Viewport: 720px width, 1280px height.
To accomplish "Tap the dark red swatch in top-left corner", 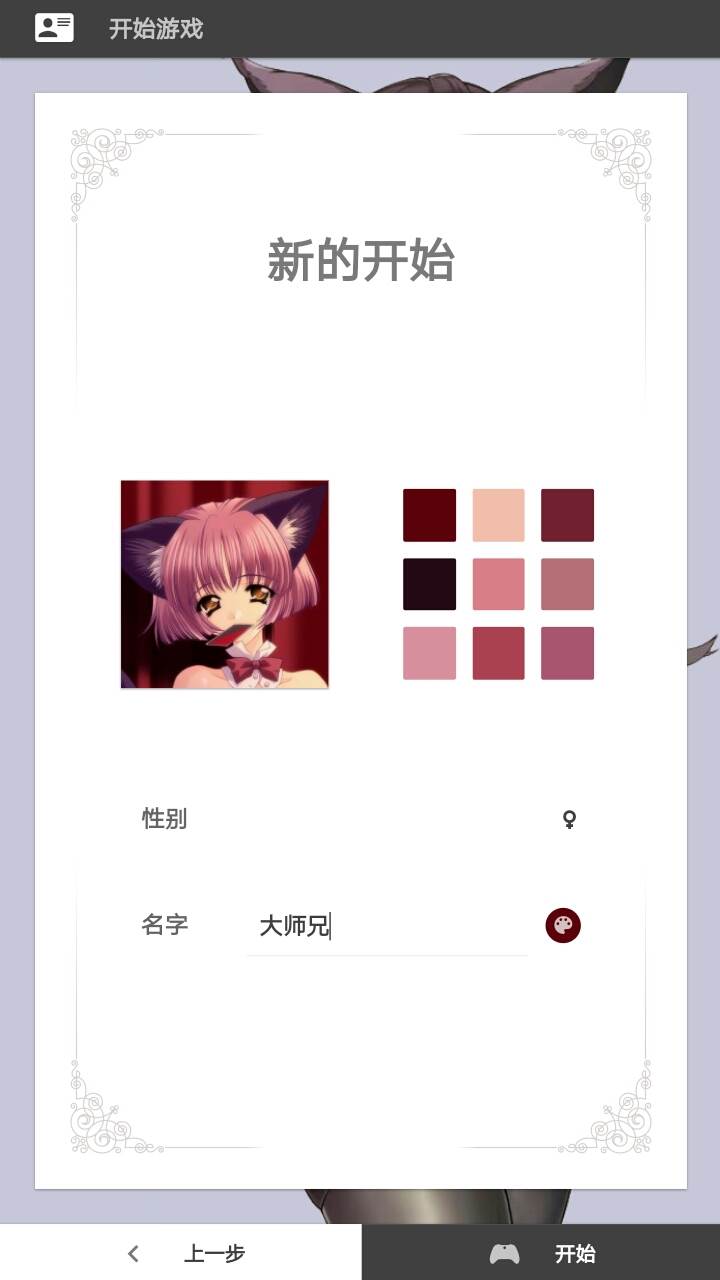I will coord(429,513).
